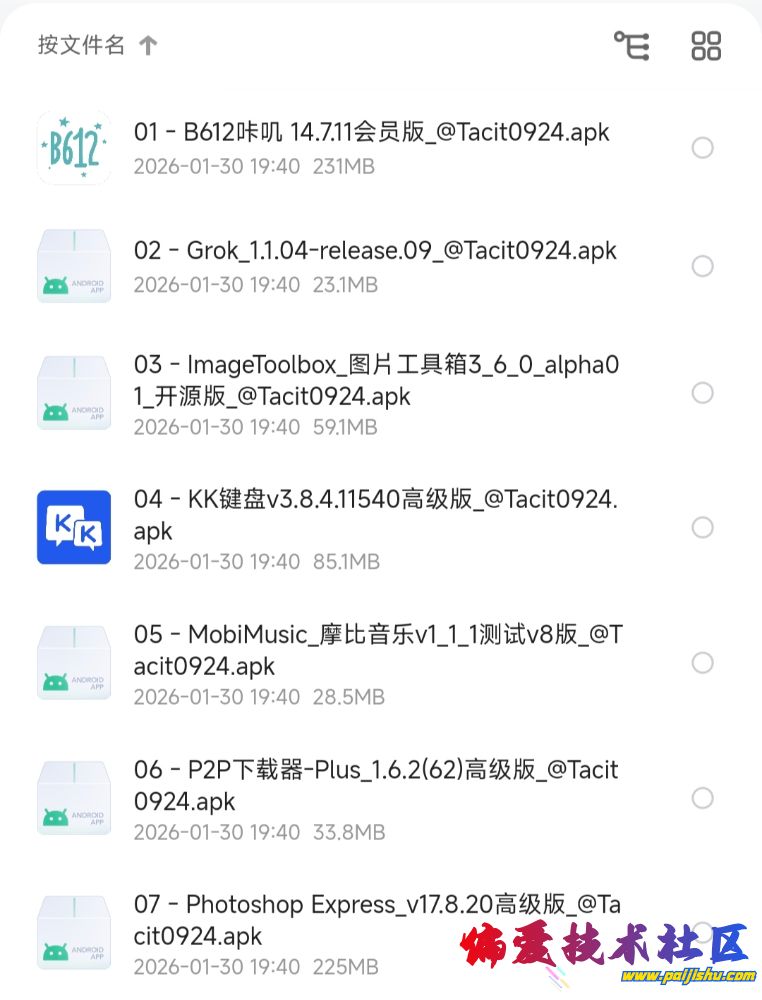The width and height of the screenshot is (762, 1000).
Task: Tap the Android APK icon beside P2P下载器 file
Action: pyautogui.click(x=73, y=798)
